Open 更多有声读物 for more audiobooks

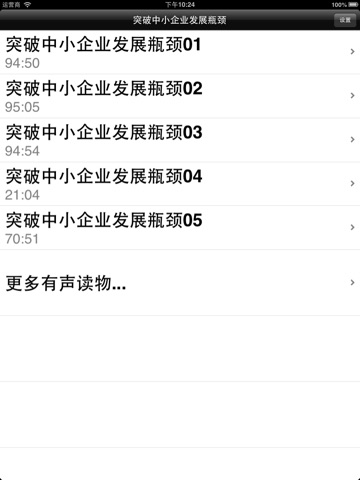tap(180, 283)
